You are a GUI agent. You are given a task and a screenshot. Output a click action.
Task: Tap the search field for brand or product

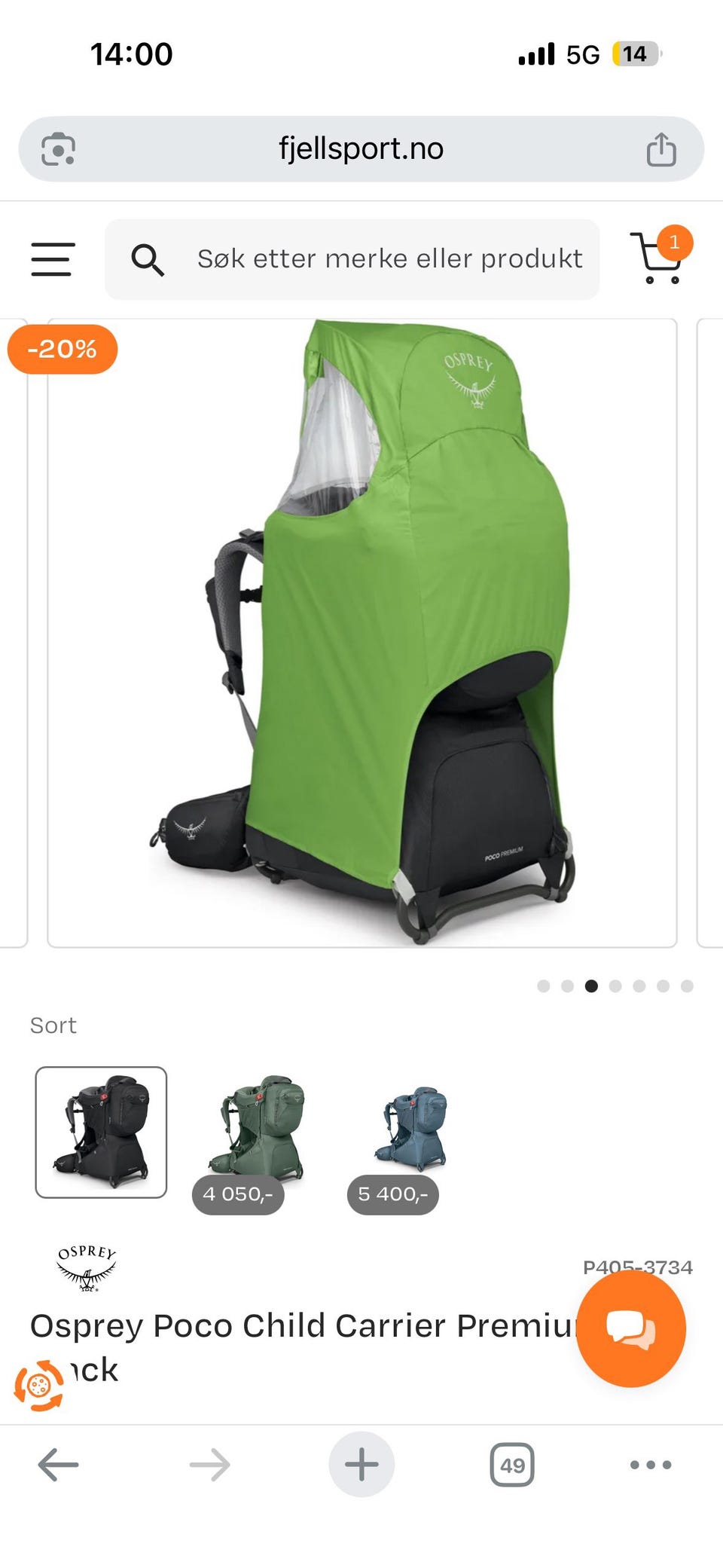coord(352,259)
